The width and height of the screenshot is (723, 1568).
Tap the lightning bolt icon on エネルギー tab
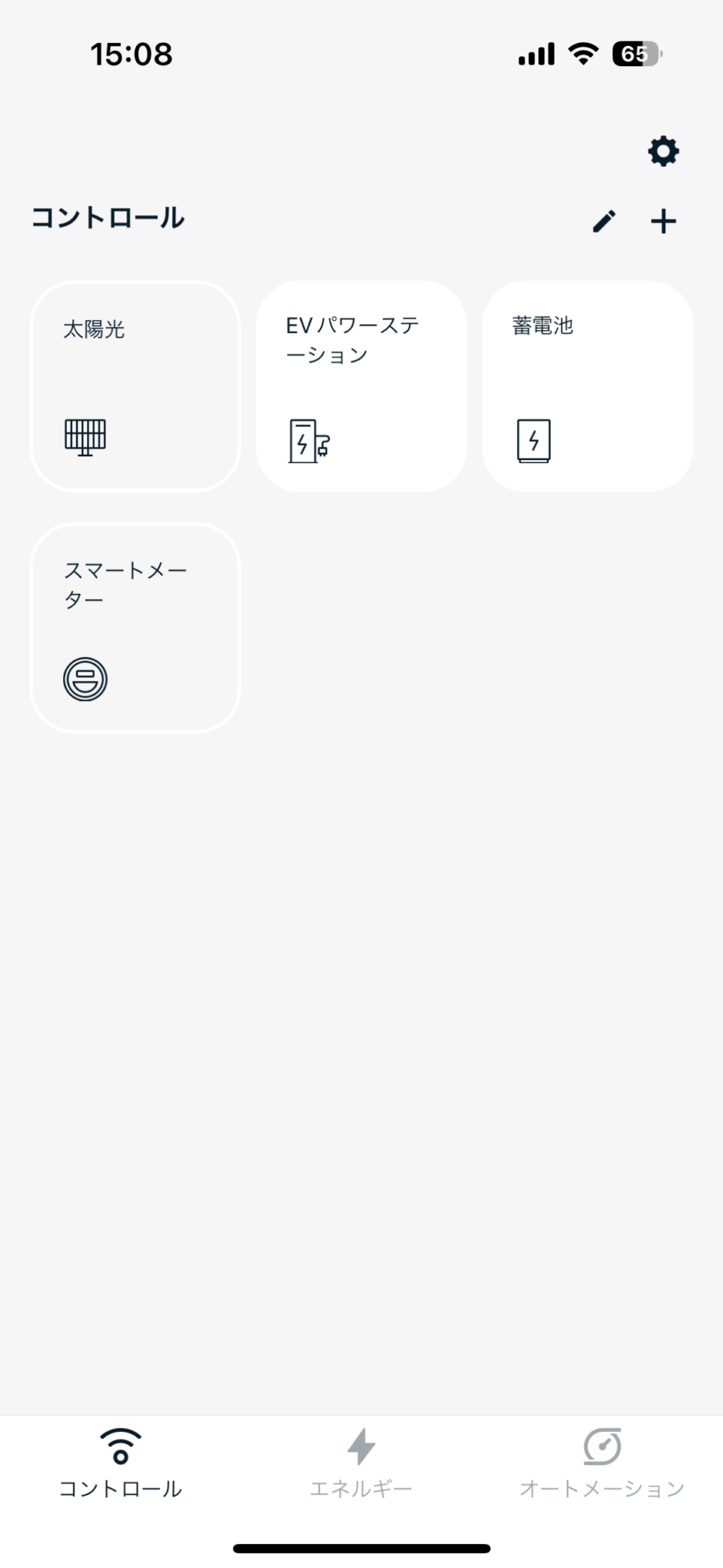[x=361, y=1447]
